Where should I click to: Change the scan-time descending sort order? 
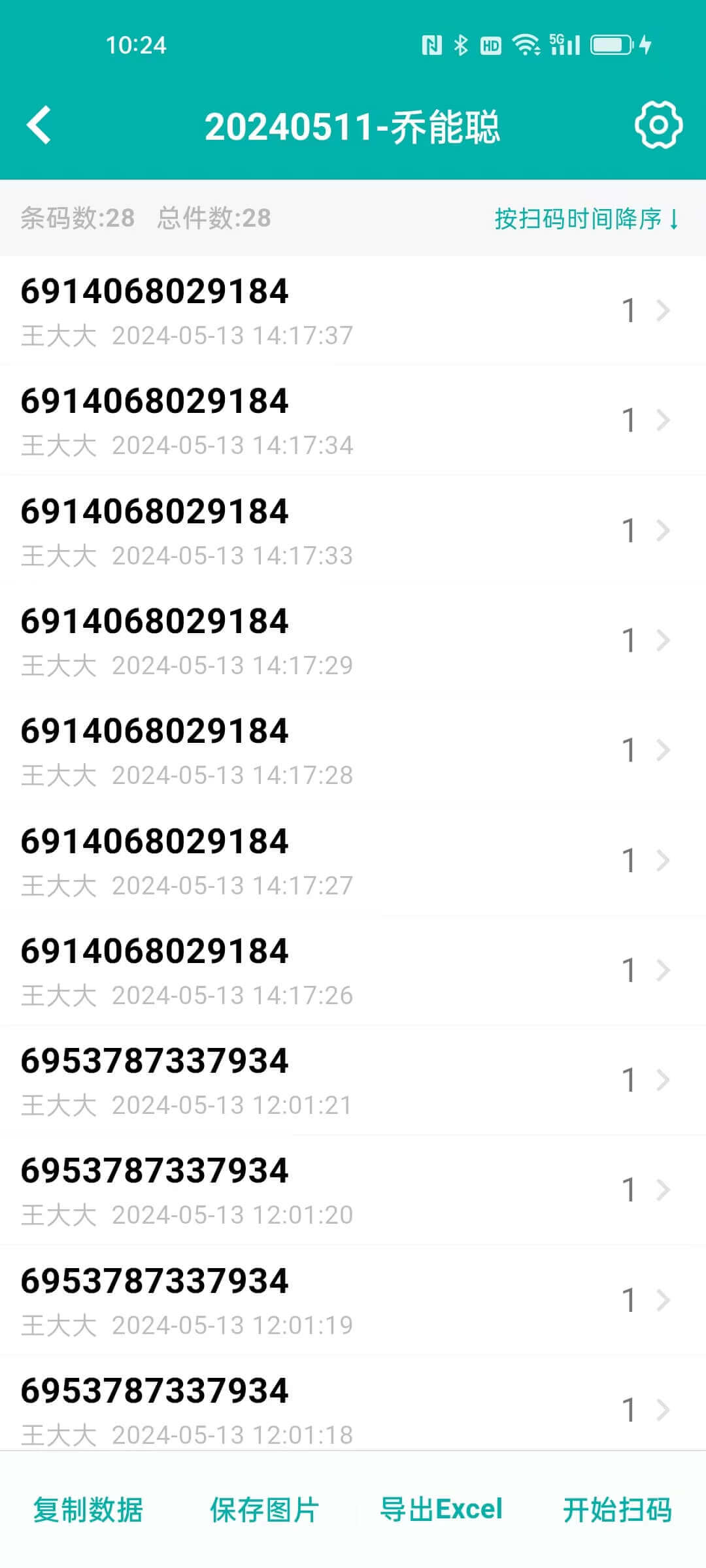coord(587,218)
